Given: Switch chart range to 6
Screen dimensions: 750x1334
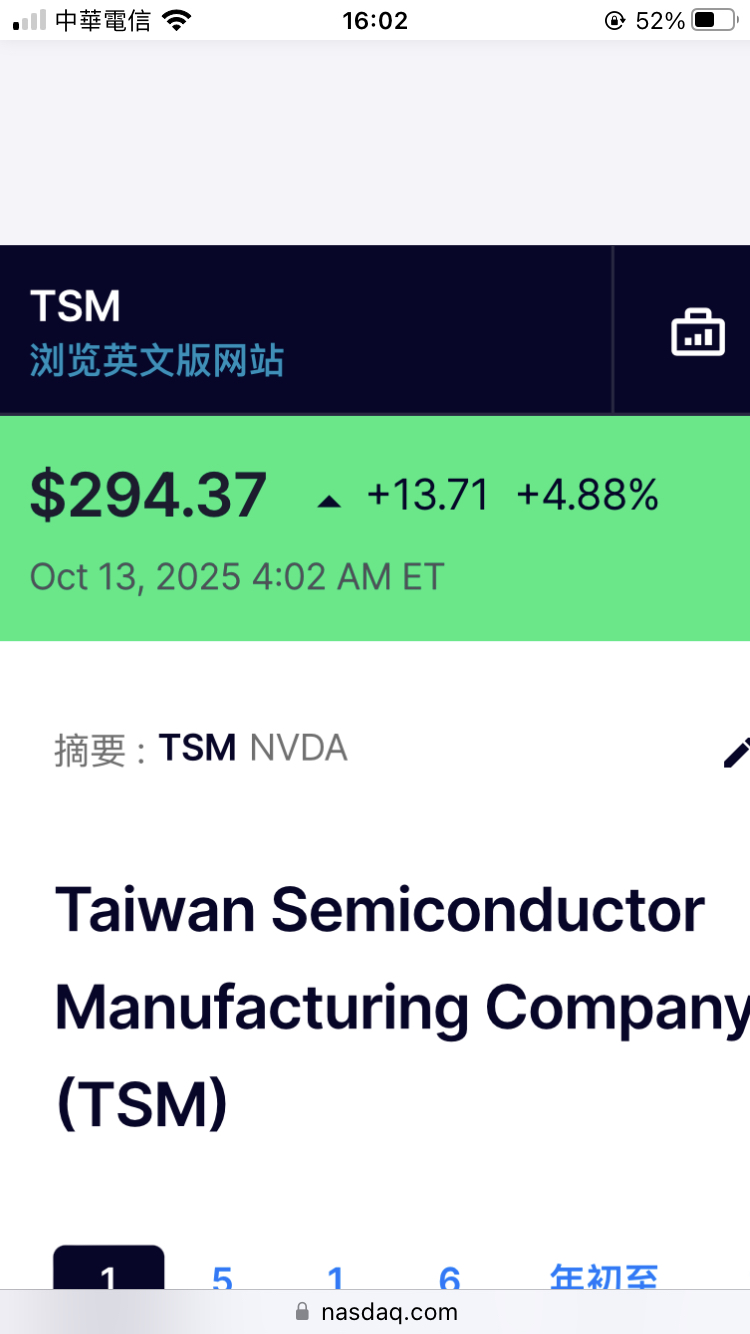Looking at the screenshot, I should pyautogui.click(x=449, y=1278).
